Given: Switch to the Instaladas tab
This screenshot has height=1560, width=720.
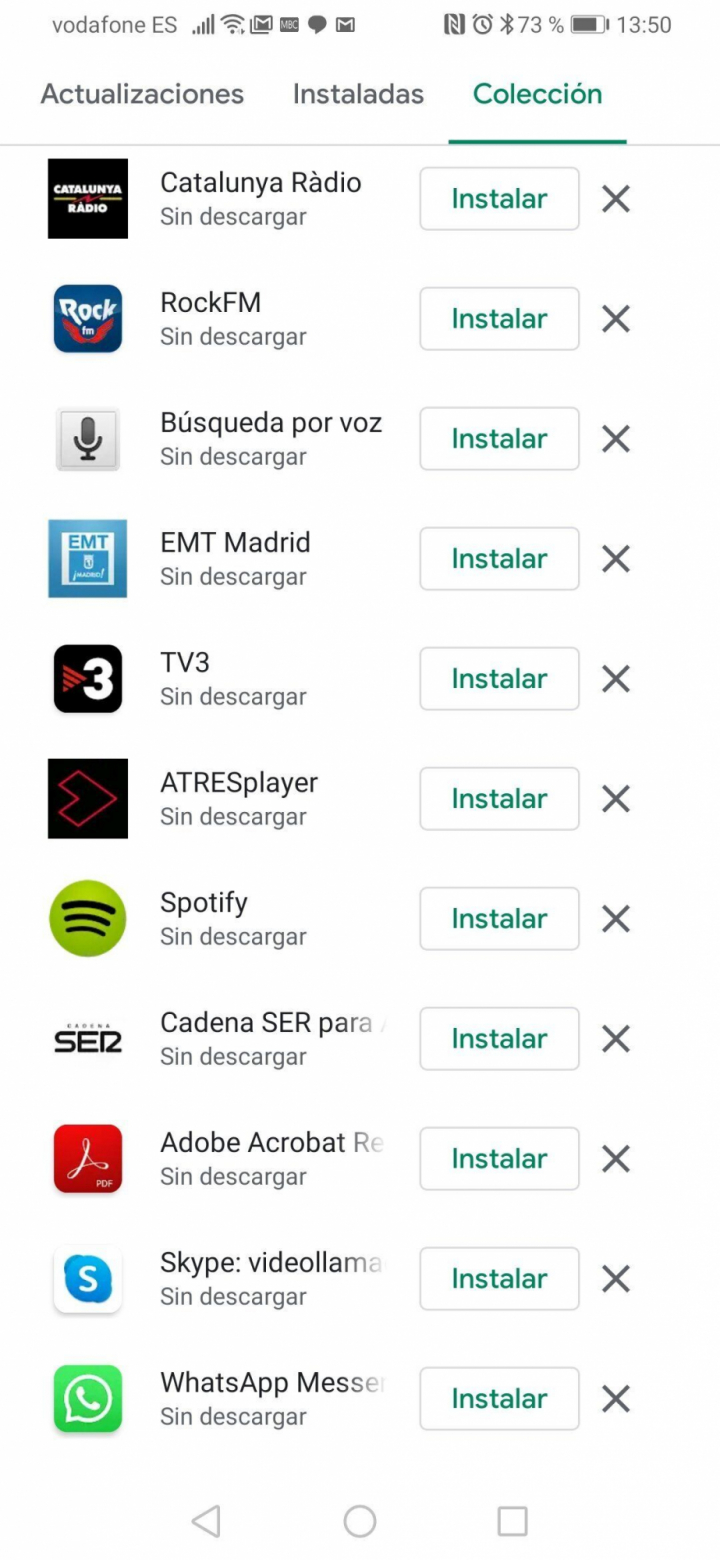Looking at the screenshot, I should 358,94.
